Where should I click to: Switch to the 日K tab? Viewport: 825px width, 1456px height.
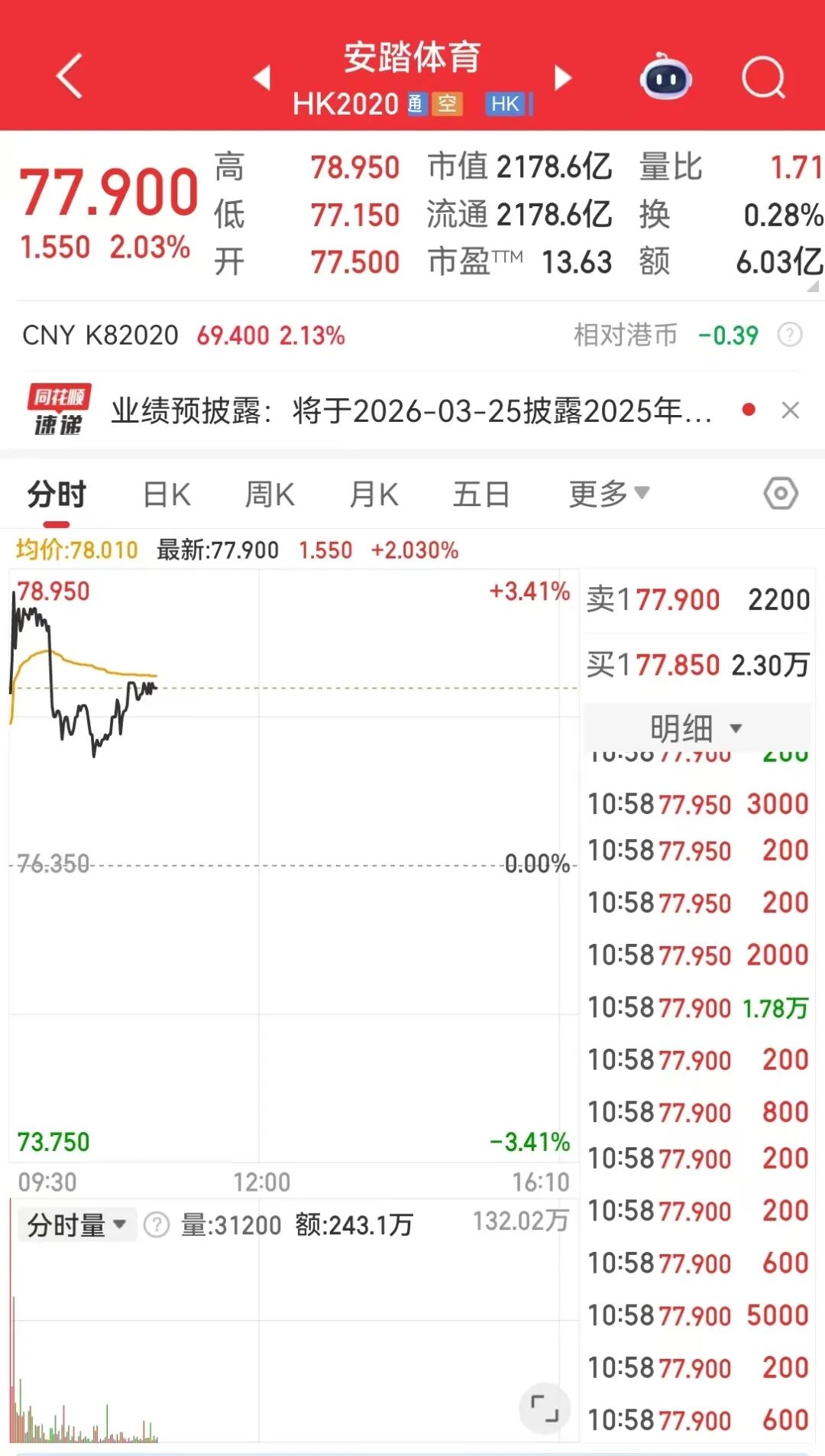tap(167, 494)
